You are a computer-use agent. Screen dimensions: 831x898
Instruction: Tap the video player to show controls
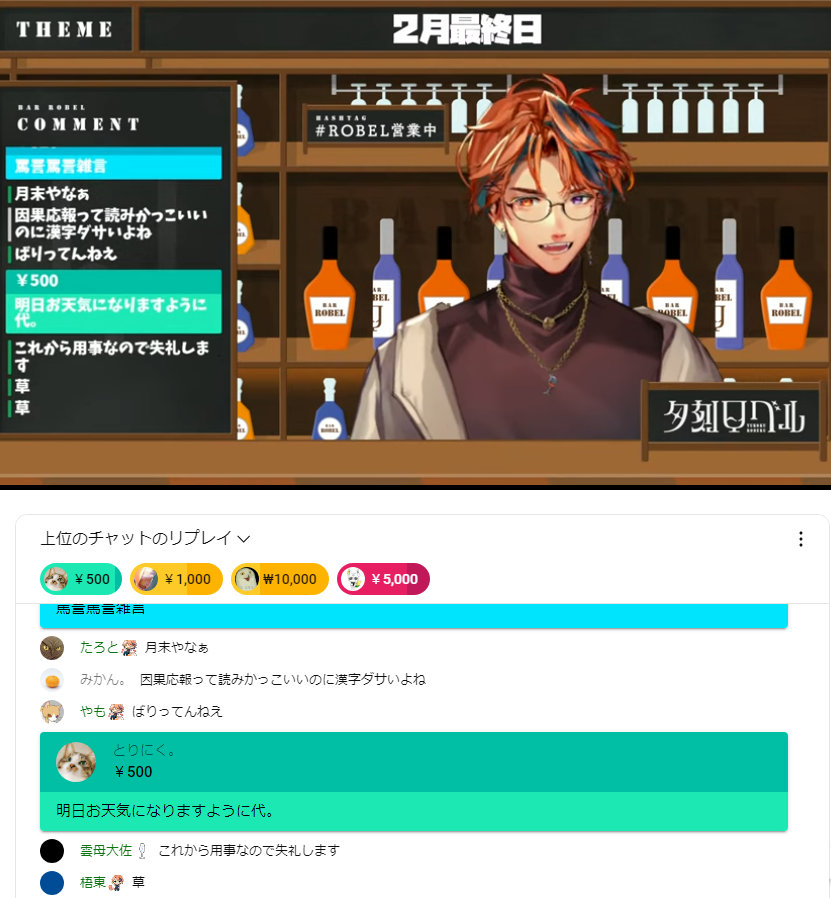tap(415, 243)
